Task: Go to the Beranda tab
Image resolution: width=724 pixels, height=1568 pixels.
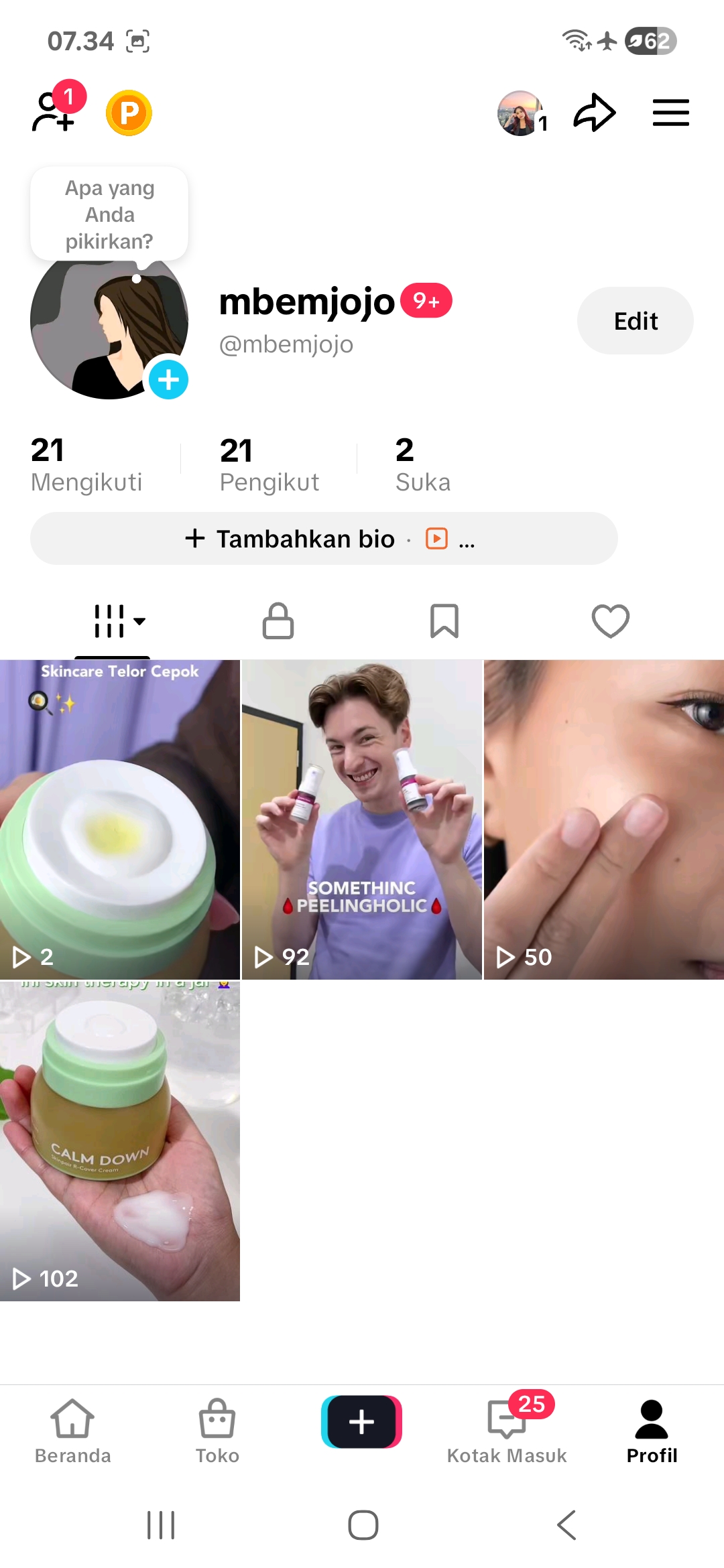Action: click(72, 1431)
